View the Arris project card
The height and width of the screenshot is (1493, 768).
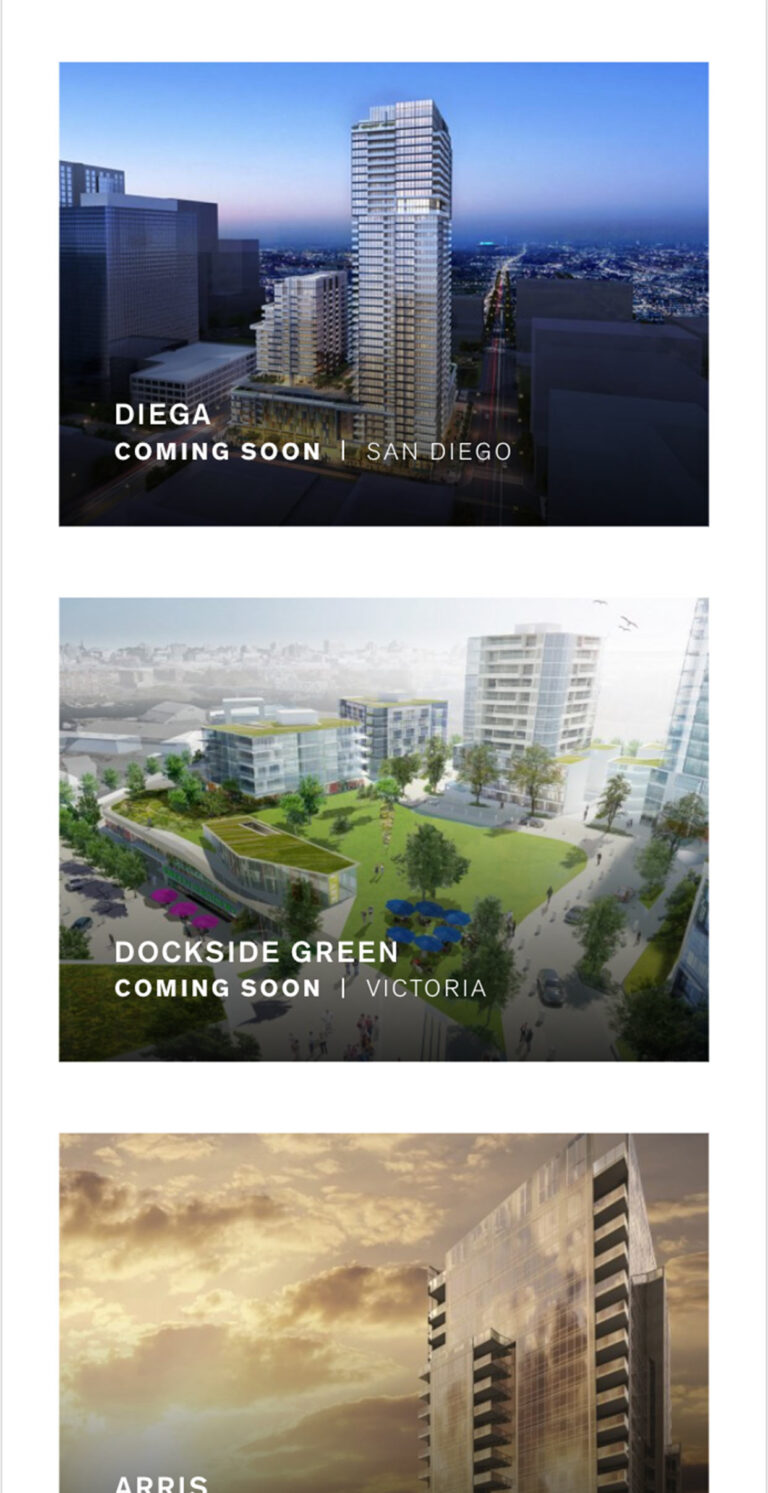[x=384, y=1313]
